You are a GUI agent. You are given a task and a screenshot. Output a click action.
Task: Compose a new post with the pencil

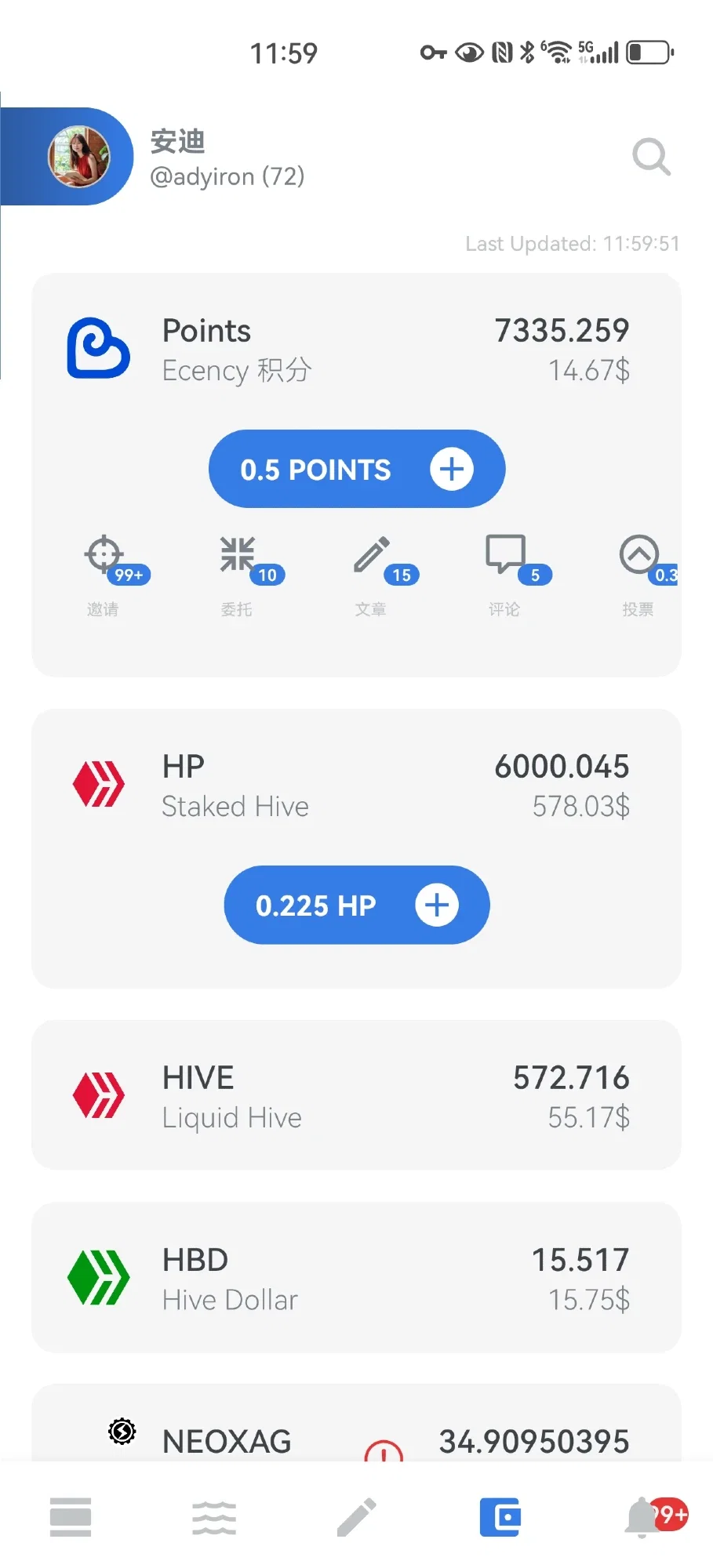[357, 1517]
